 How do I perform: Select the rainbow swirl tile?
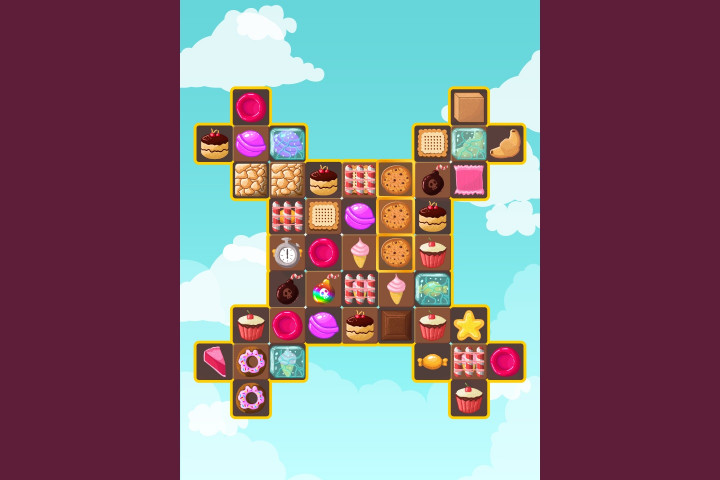pyautogui.click(x=323, y=290)
